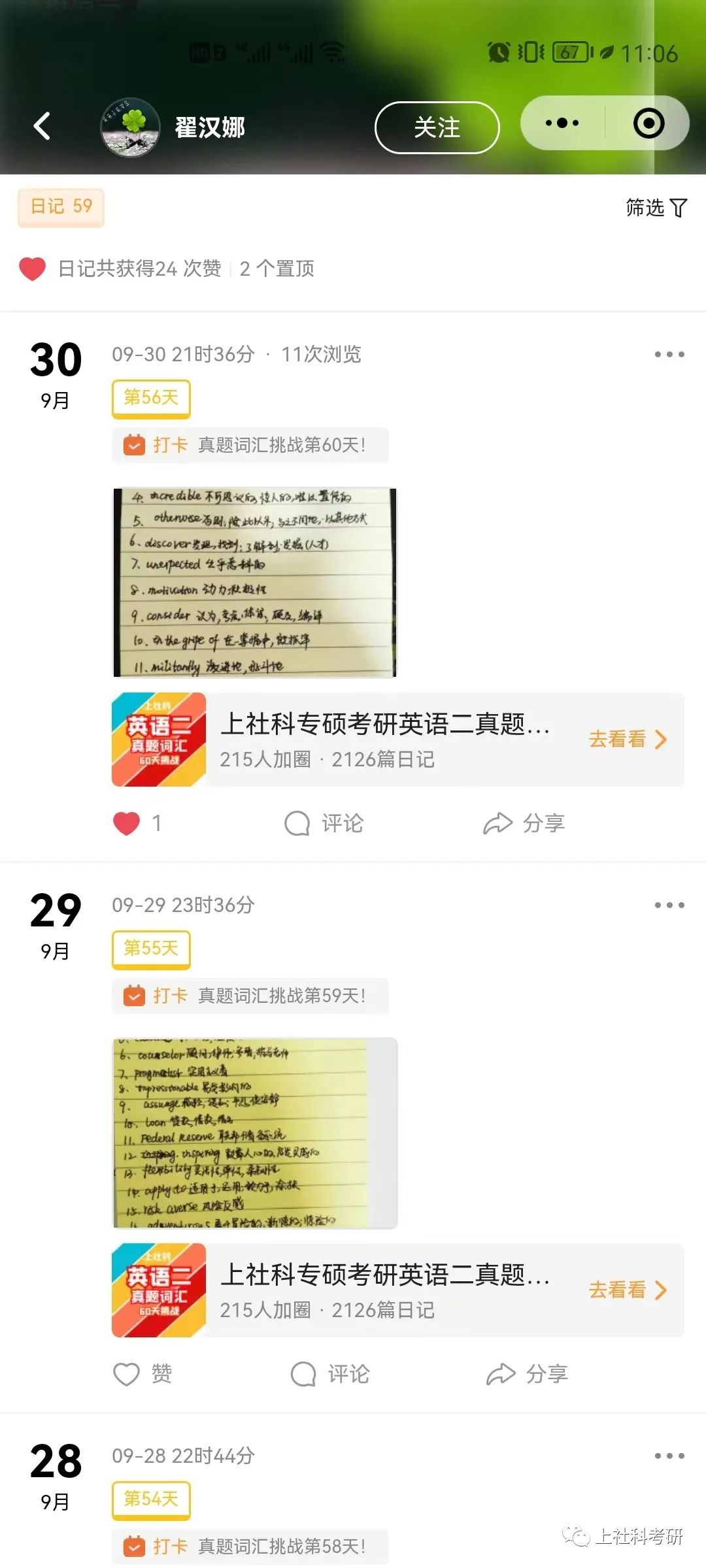Follow 翟汉娜 with the 关注 button
This screenshot has height=1568, width=706.
tap(437, 127)
